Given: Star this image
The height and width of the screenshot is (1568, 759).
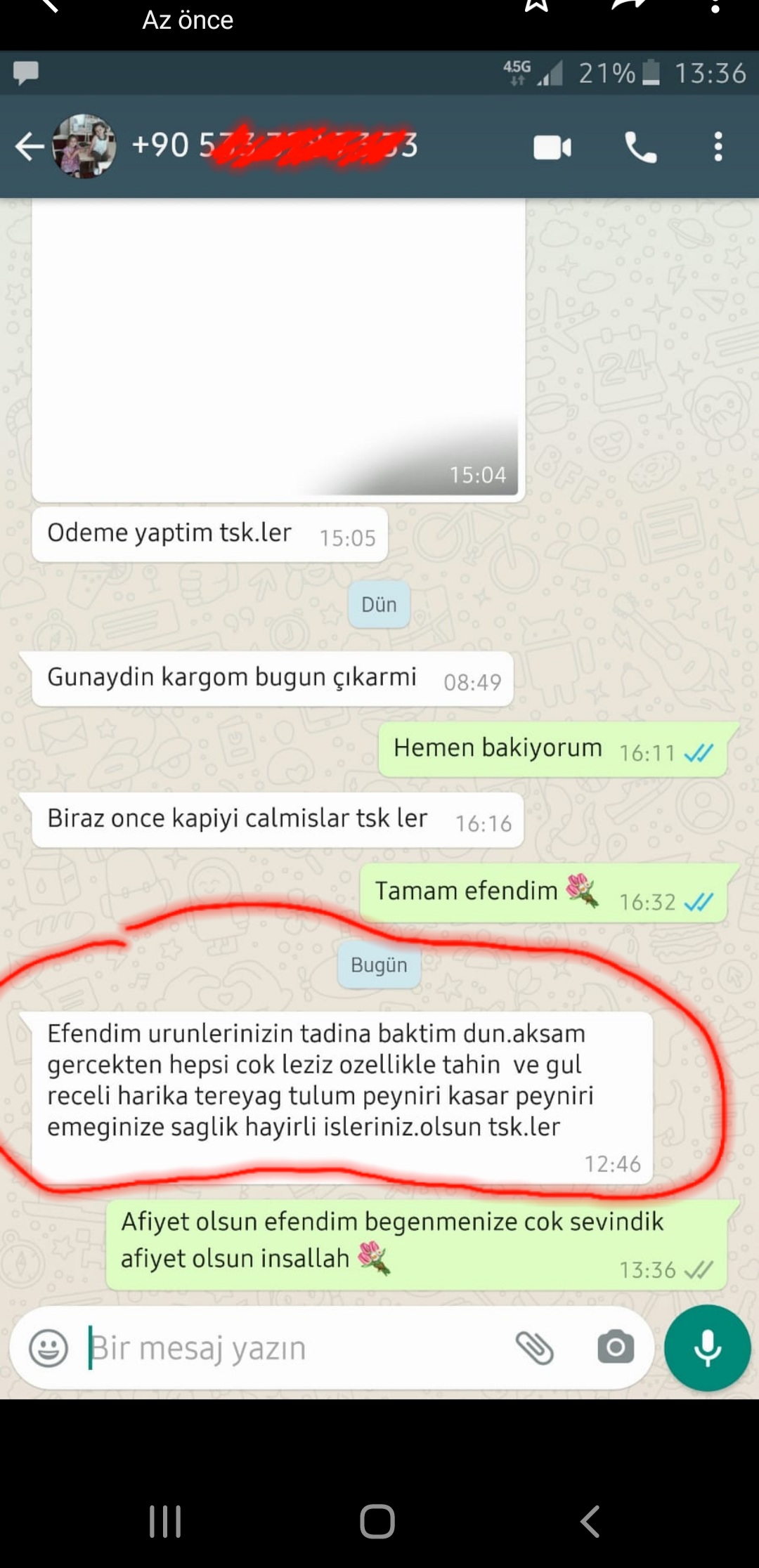Looking at the screenshot, I should point(536,5).
